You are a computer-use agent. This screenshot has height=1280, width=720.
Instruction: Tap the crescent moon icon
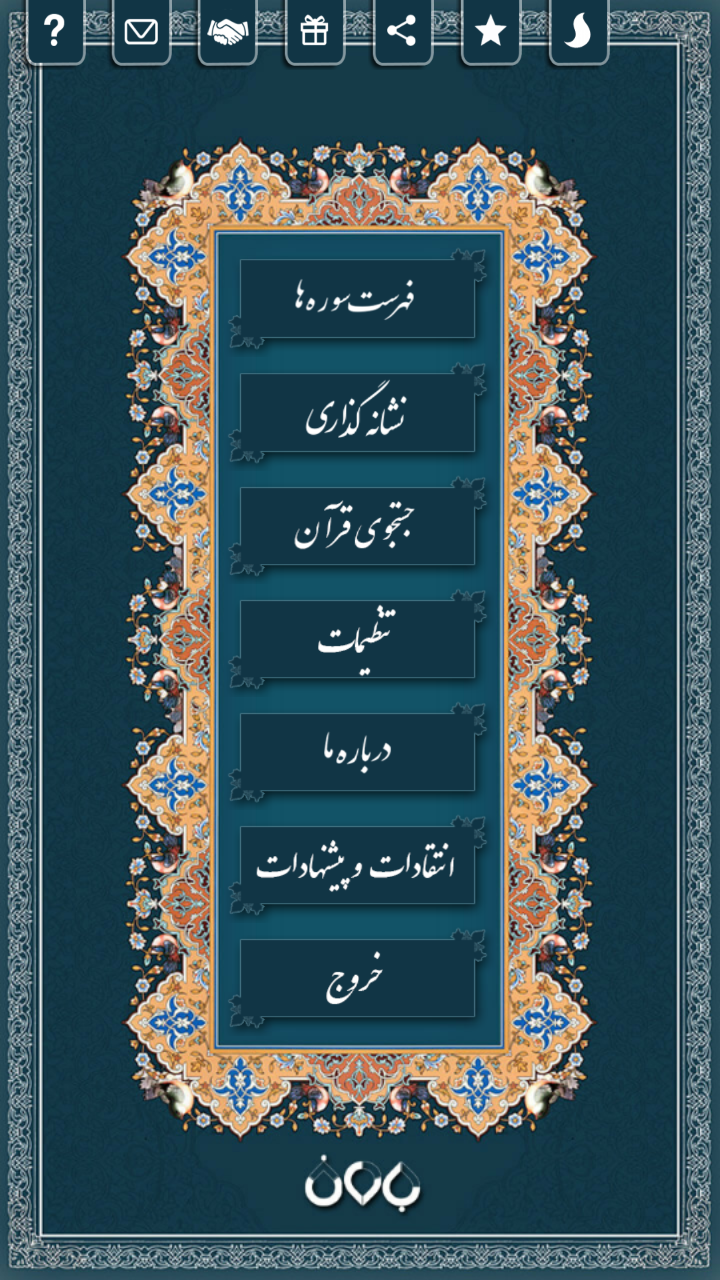coord(578,31)
